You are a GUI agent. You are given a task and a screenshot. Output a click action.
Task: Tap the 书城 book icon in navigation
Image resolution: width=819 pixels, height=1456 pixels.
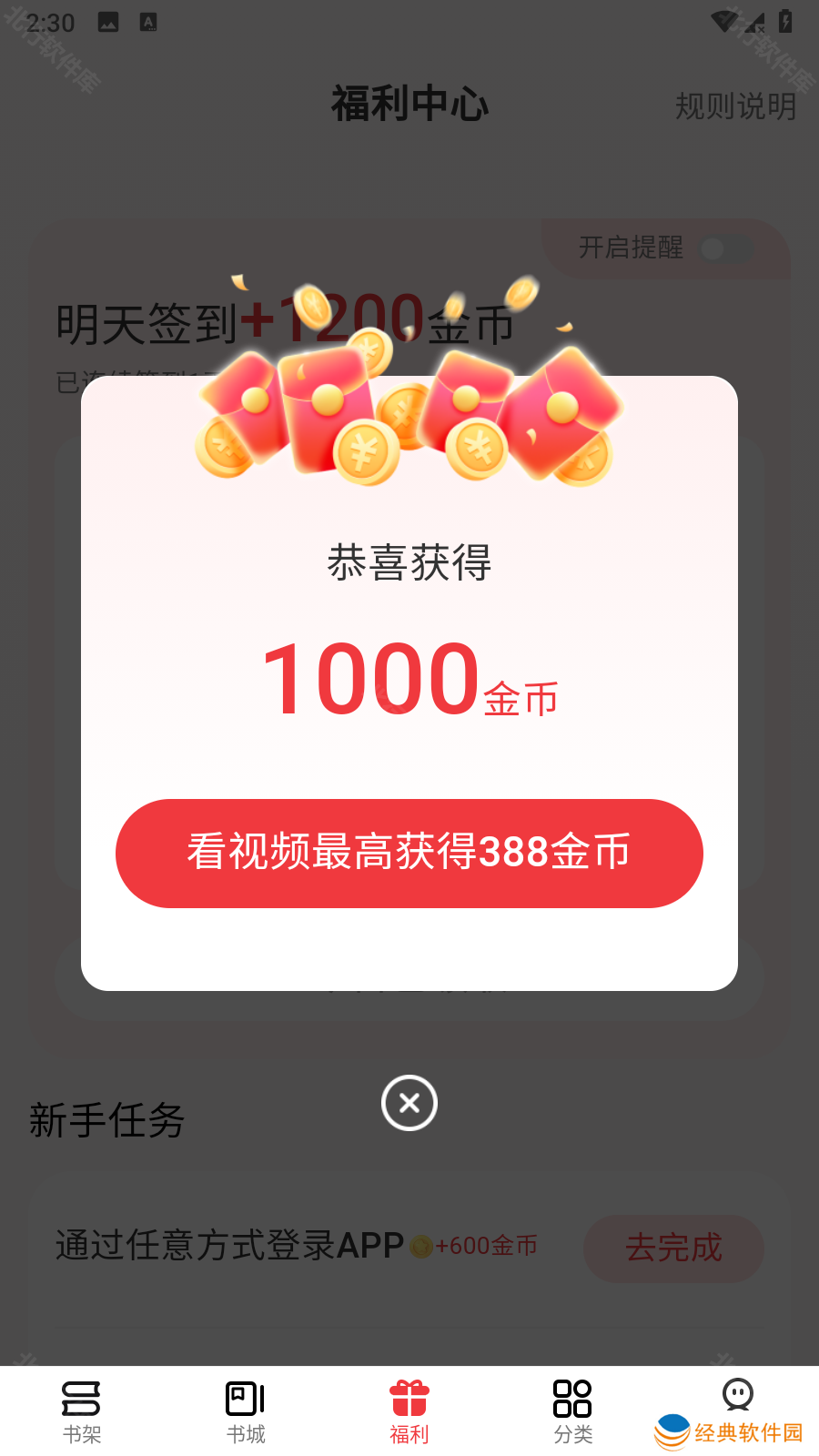pos(245,1396)
